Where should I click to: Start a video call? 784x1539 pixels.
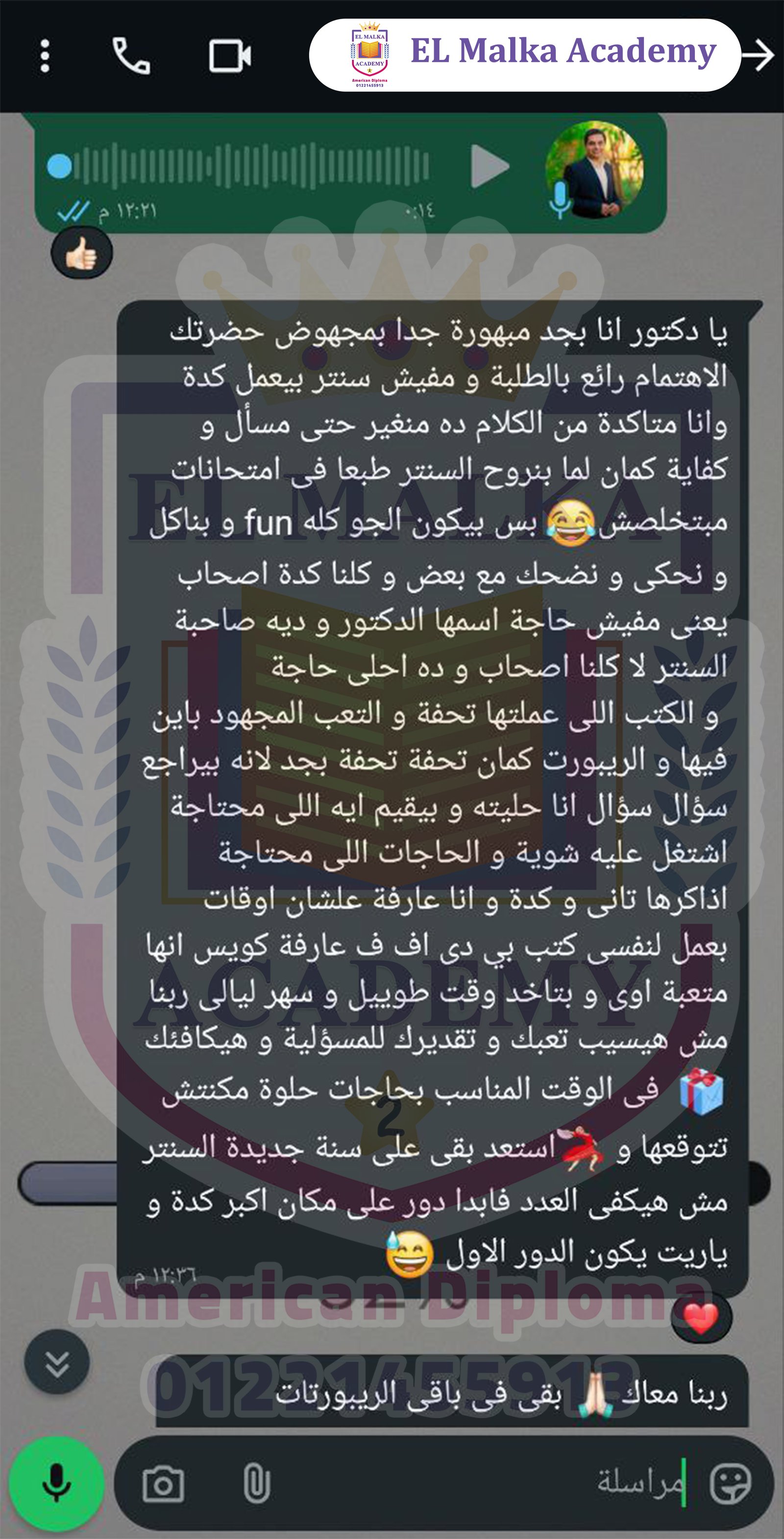click(x=229, y=56)
